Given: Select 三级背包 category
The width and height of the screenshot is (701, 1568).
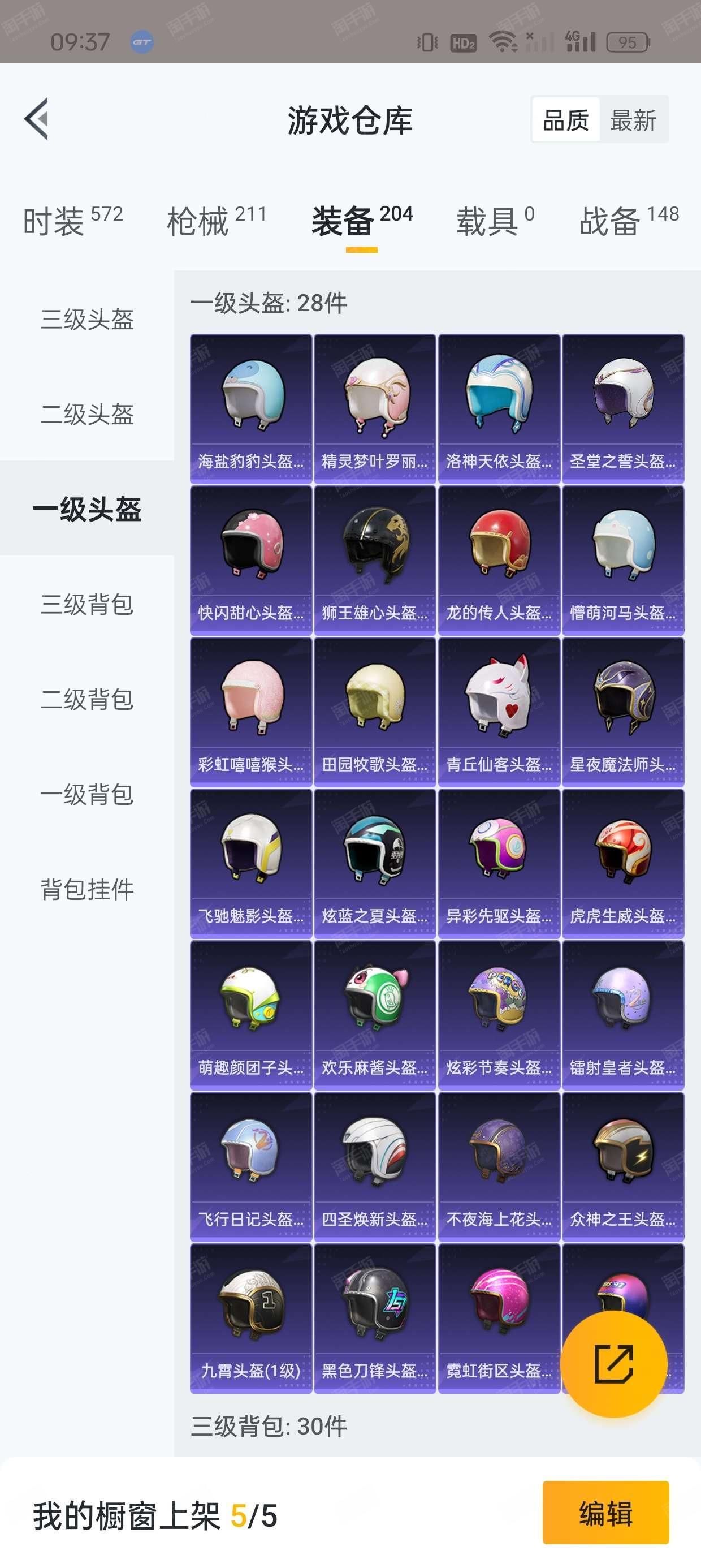Looking at the screenshot, I should [87, 604].
